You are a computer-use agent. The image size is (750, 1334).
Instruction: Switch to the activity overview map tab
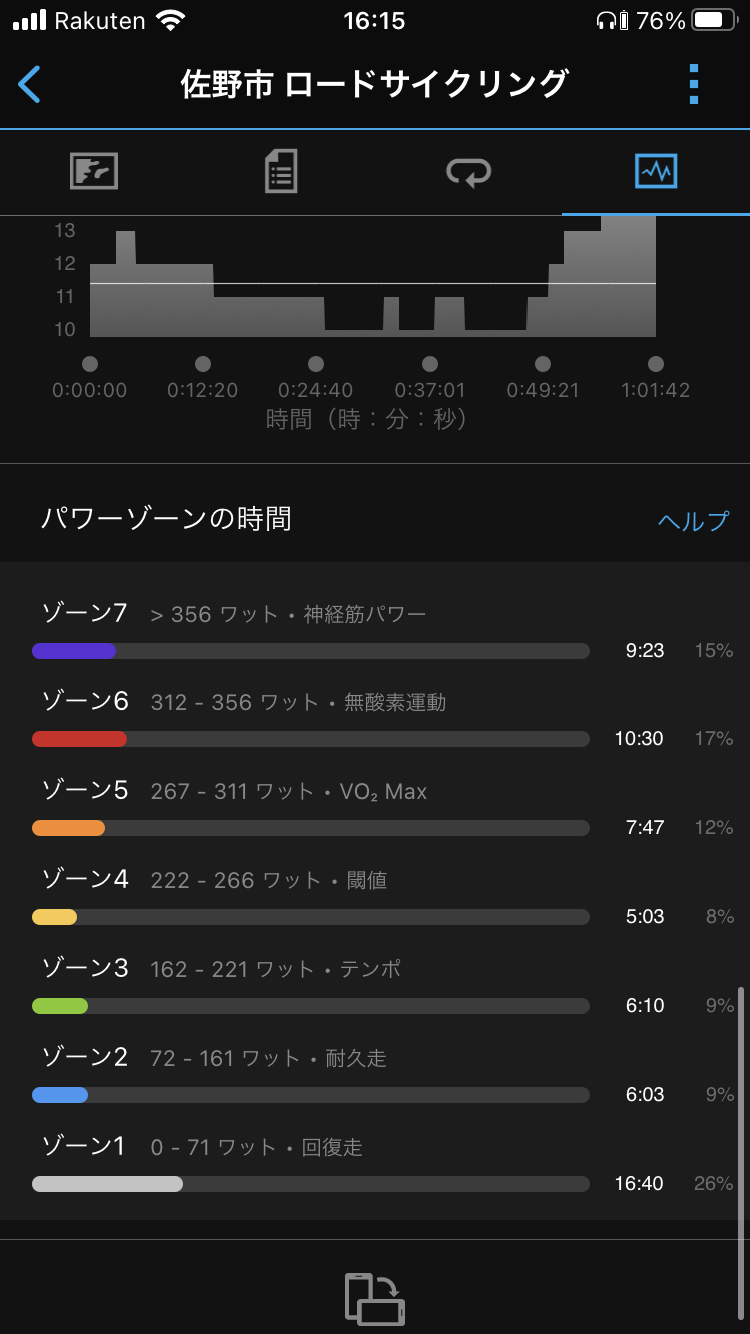click(x=94, y=171)
